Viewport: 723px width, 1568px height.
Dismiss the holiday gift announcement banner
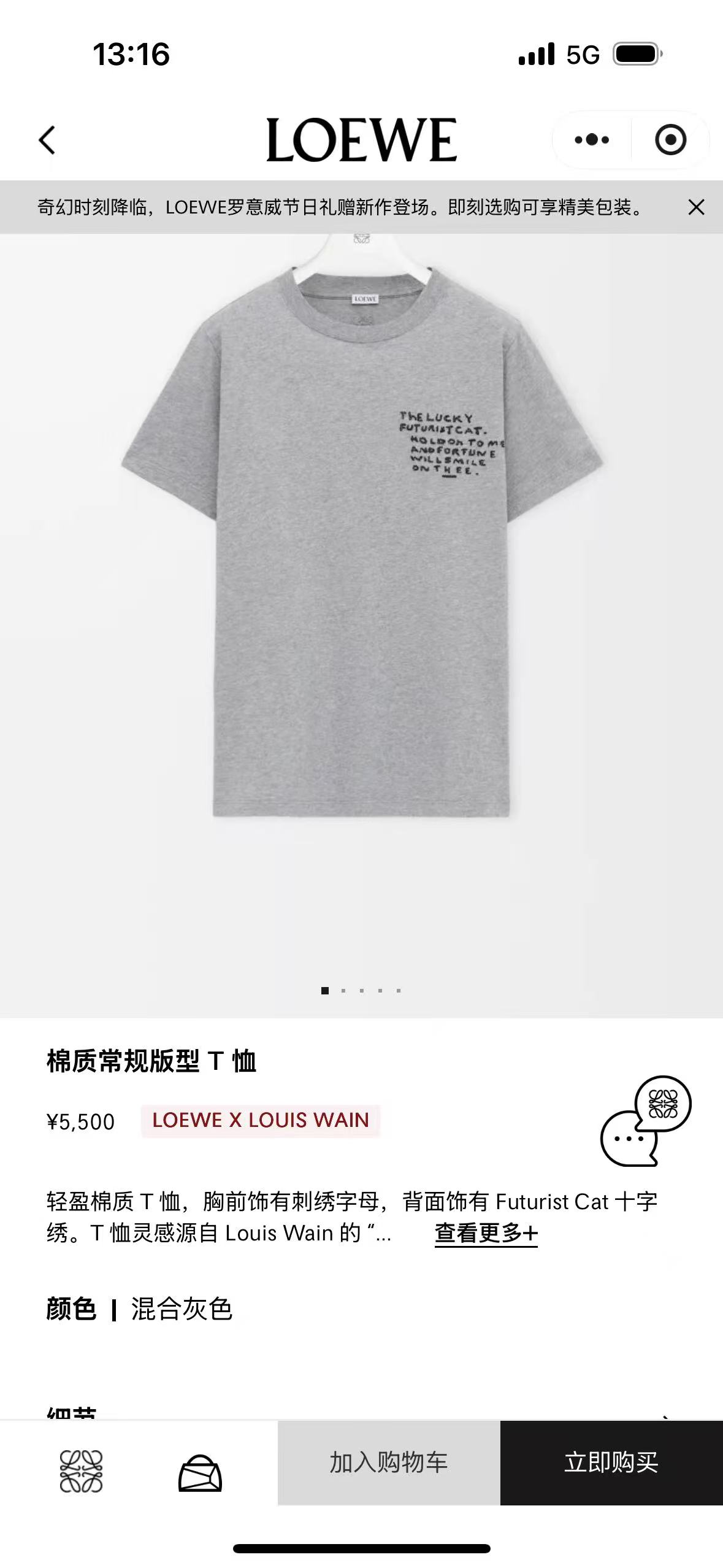tap(696, 207)
